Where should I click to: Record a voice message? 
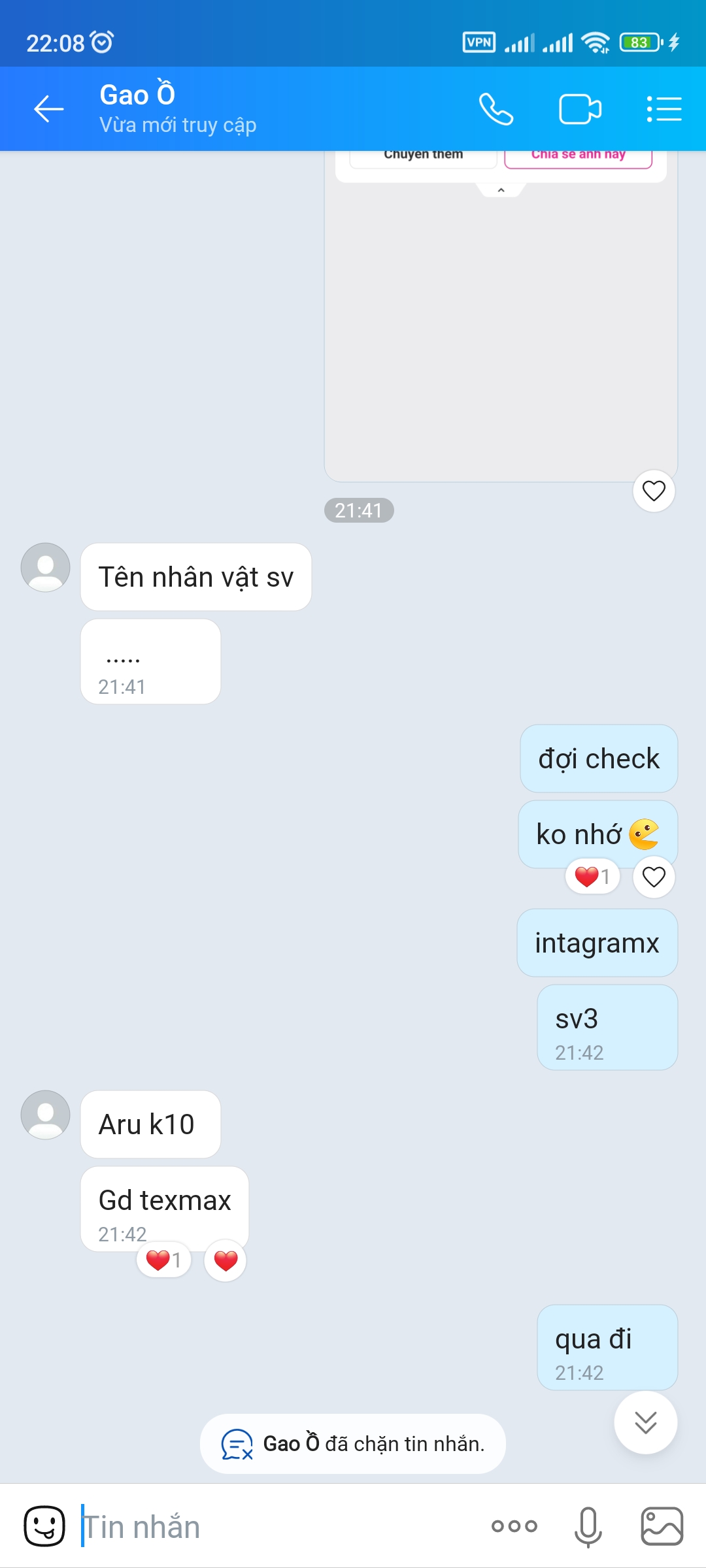(588, 1527)
